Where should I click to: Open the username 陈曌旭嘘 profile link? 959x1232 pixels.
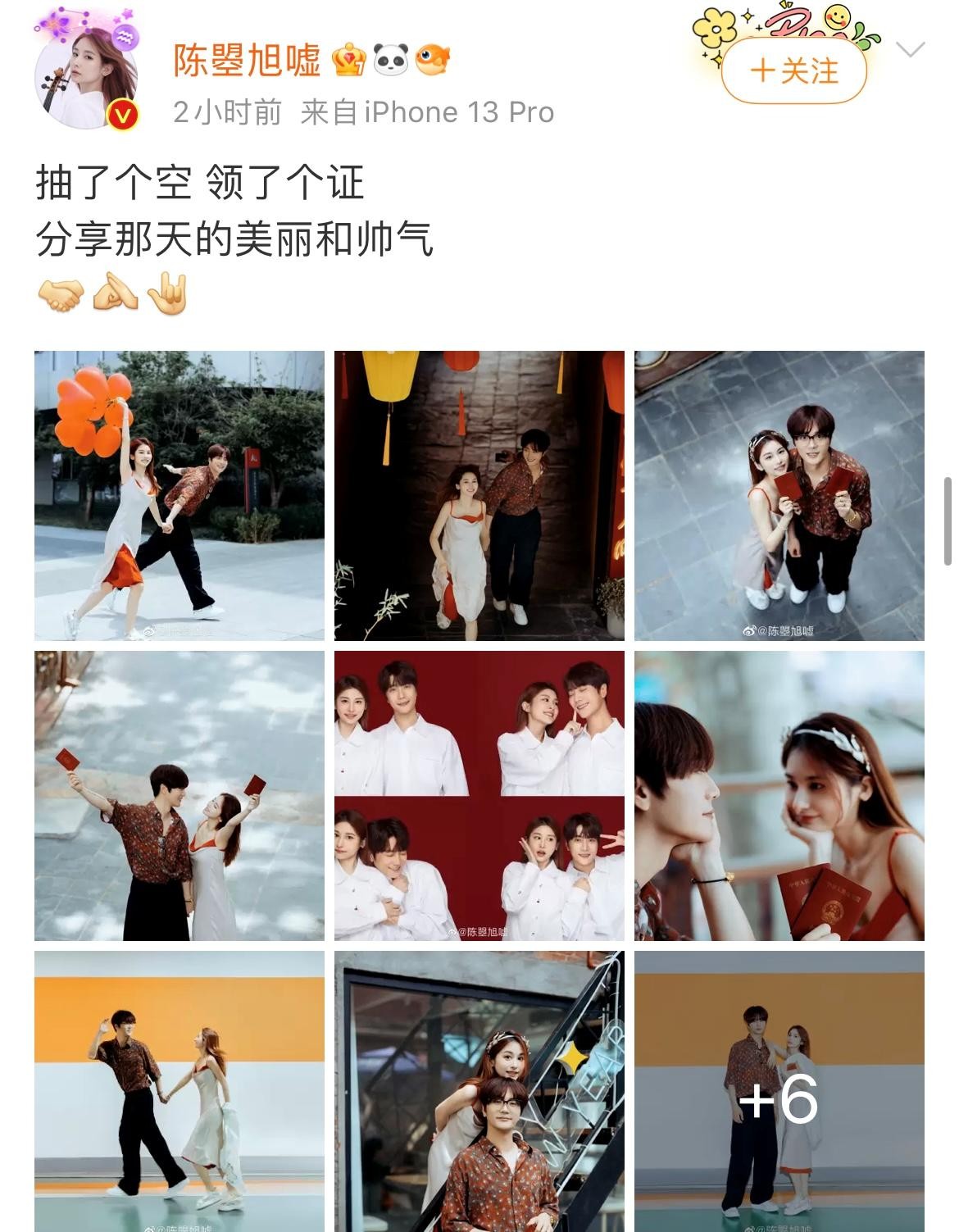click(247, 61)
